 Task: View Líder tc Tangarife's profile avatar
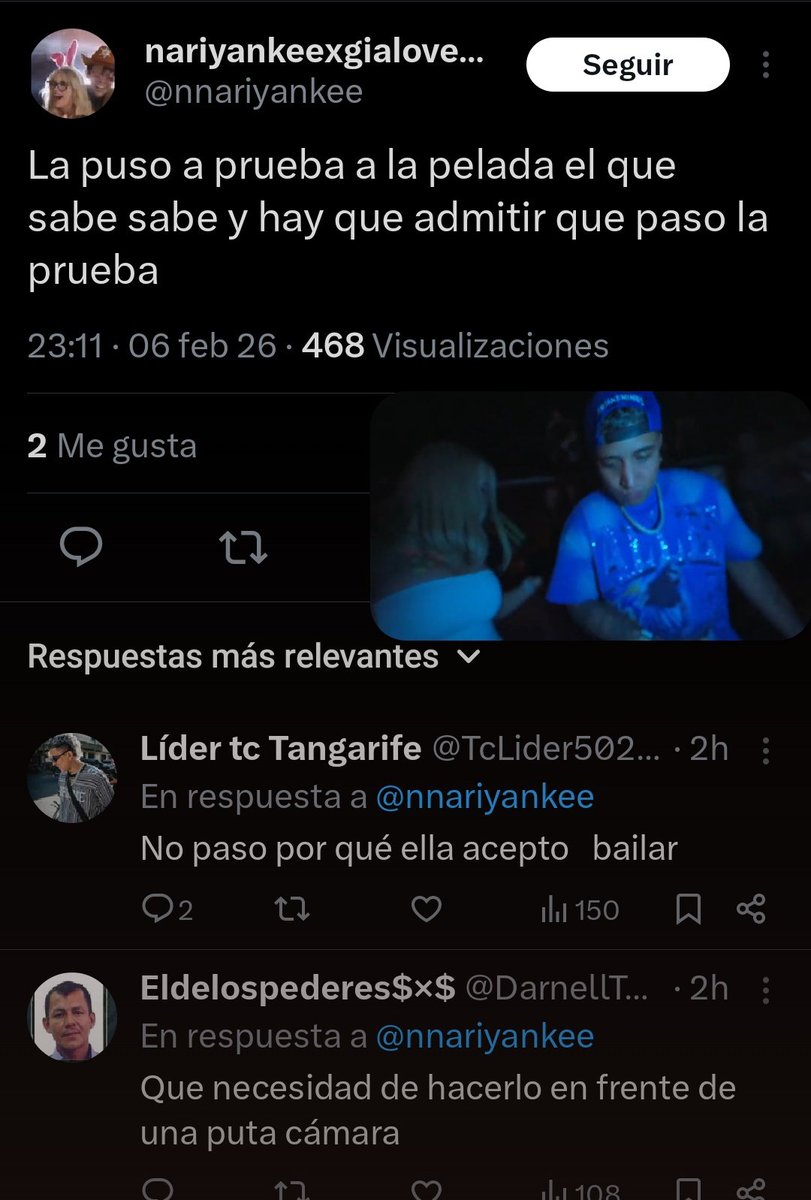pyautogui.click(x=72, y=778)
